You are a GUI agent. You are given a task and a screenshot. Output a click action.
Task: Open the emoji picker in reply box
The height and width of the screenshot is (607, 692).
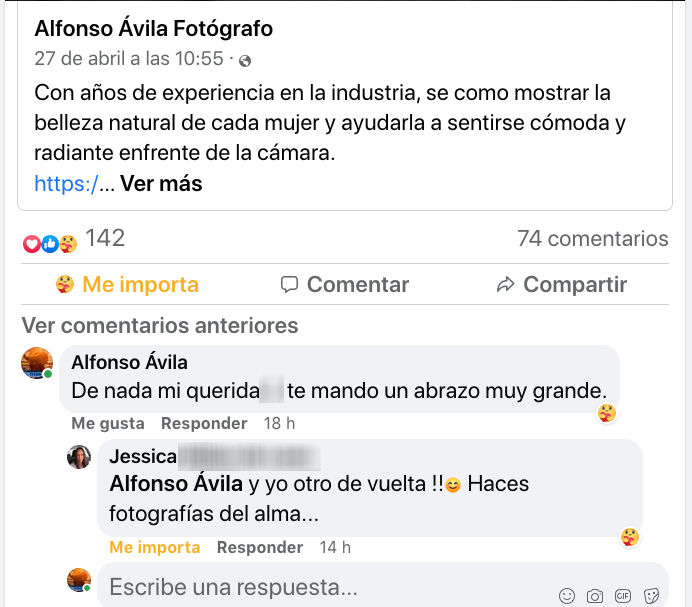click(567, 596)
